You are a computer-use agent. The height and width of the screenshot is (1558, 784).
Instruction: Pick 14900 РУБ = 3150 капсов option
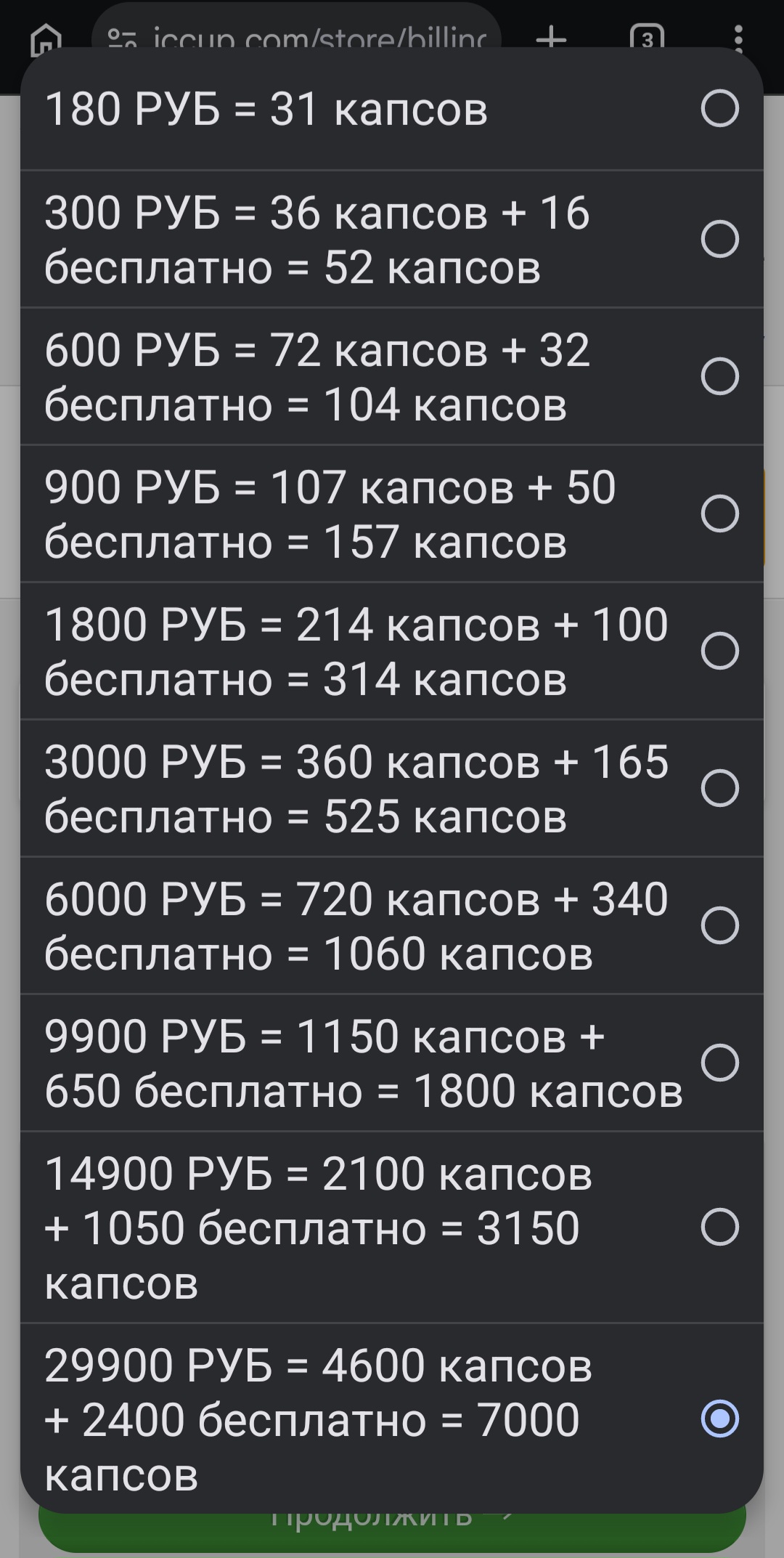(392, 1227)
